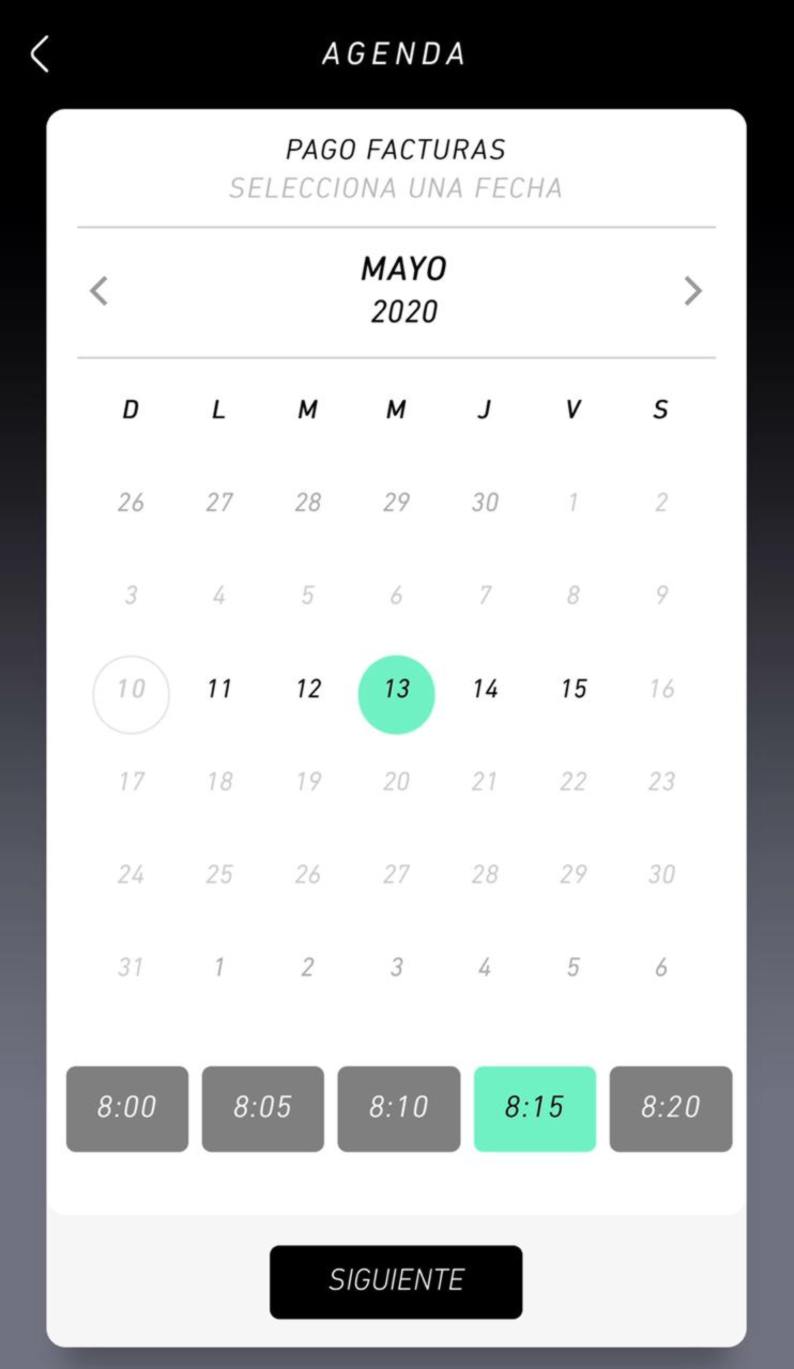Tap the selected 8:15 time slot

[535, 1108]
